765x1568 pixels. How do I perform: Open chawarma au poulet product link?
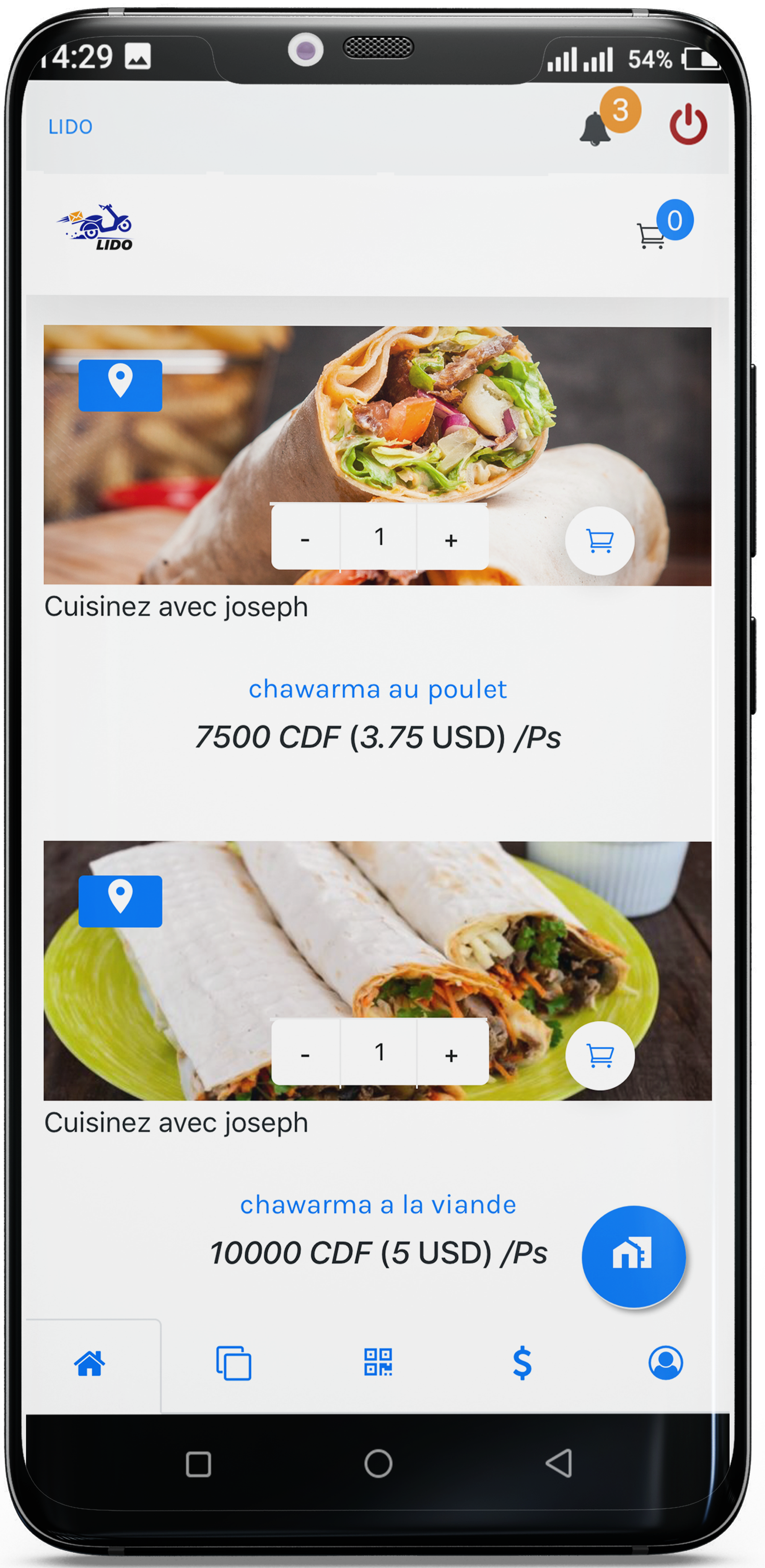click(378, 689)
